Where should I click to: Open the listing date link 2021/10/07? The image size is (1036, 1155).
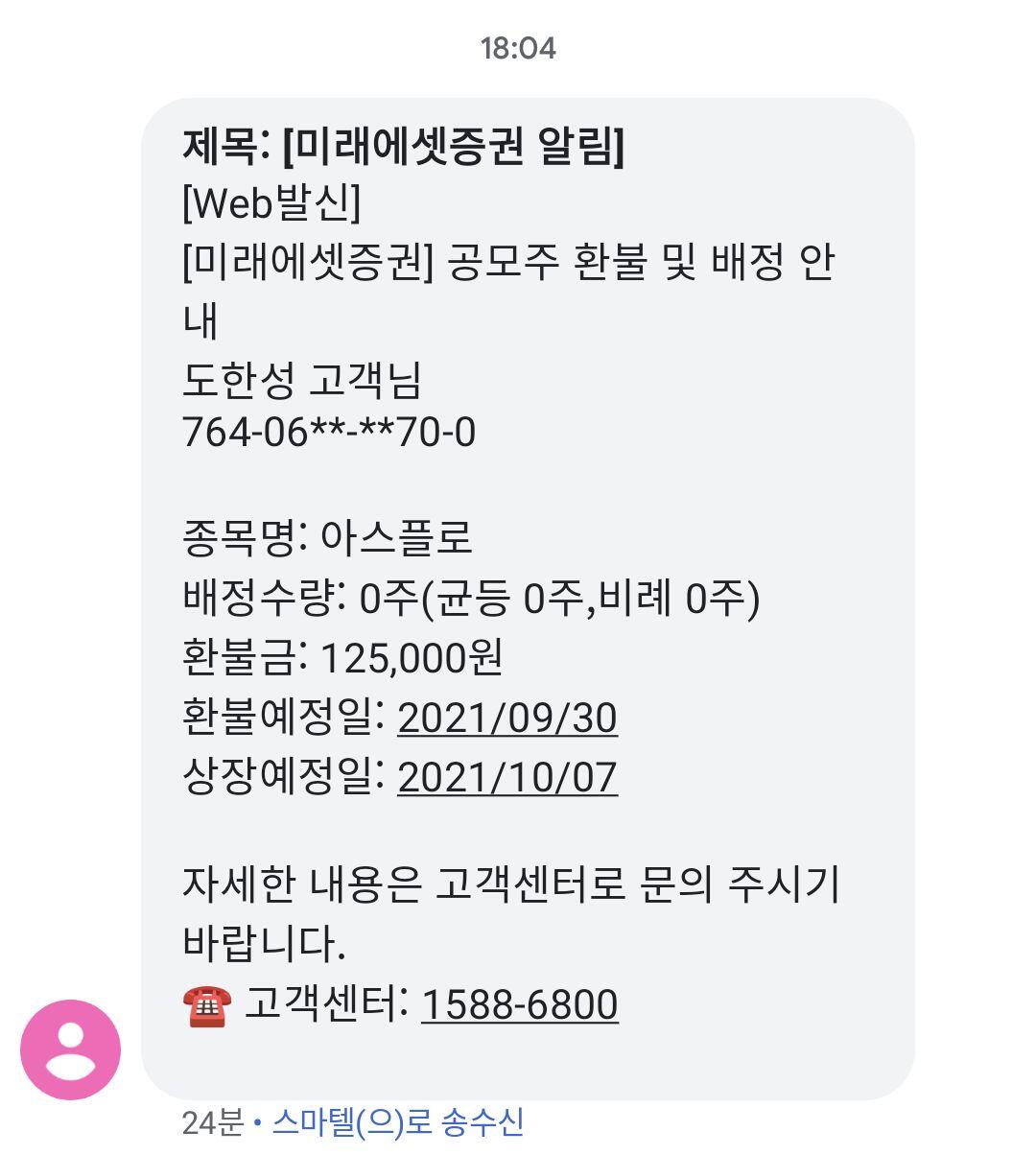point(507,777)
